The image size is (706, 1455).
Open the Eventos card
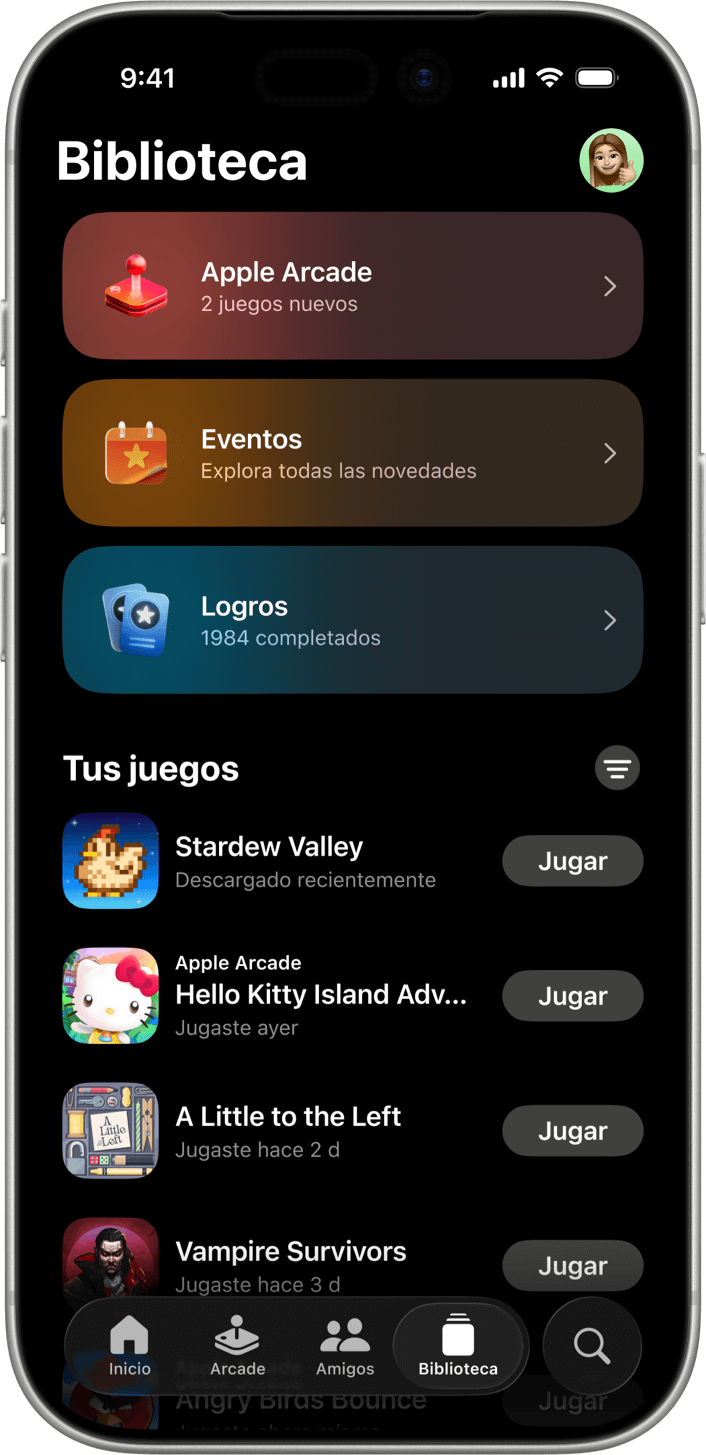(352, 453)
